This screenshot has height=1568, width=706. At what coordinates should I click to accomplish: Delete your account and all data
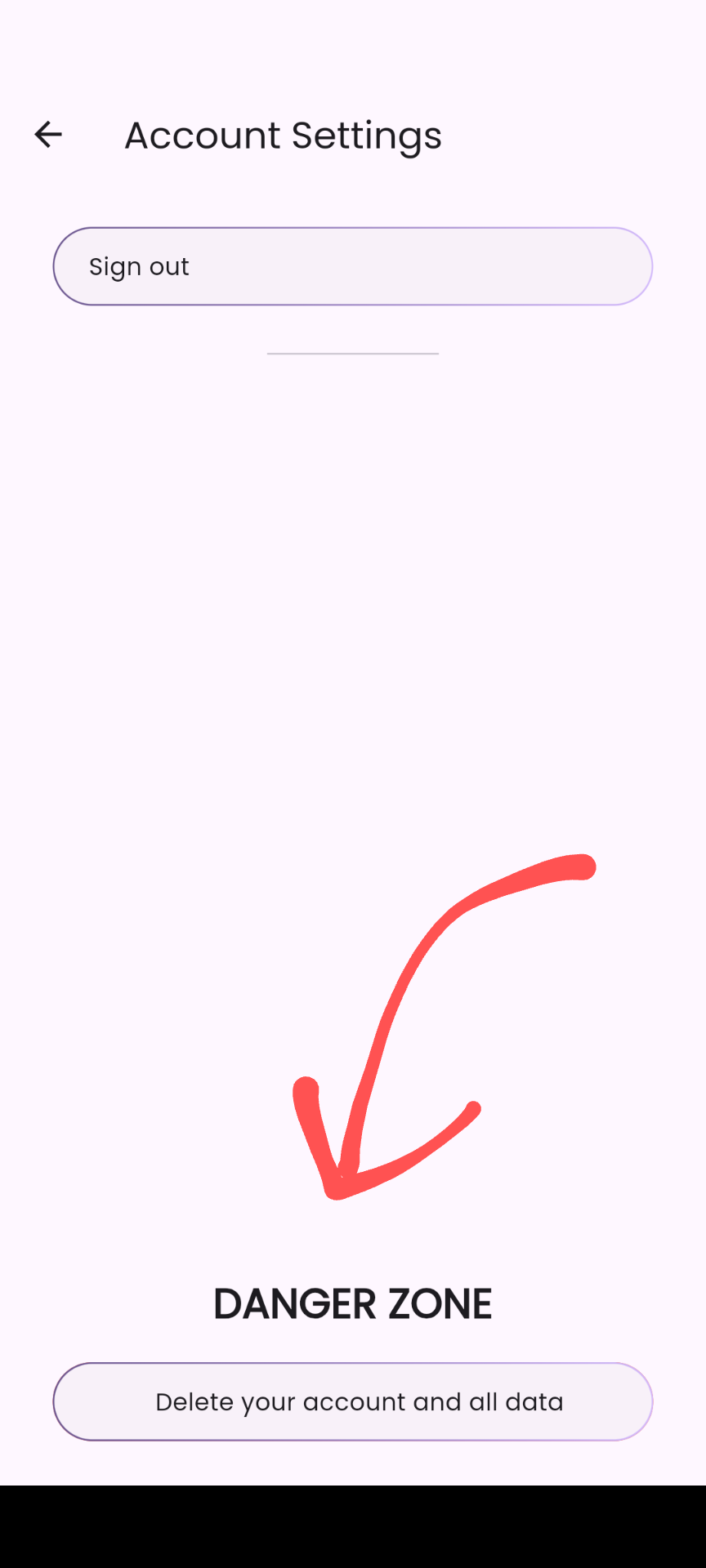(x=352, y=1401)
